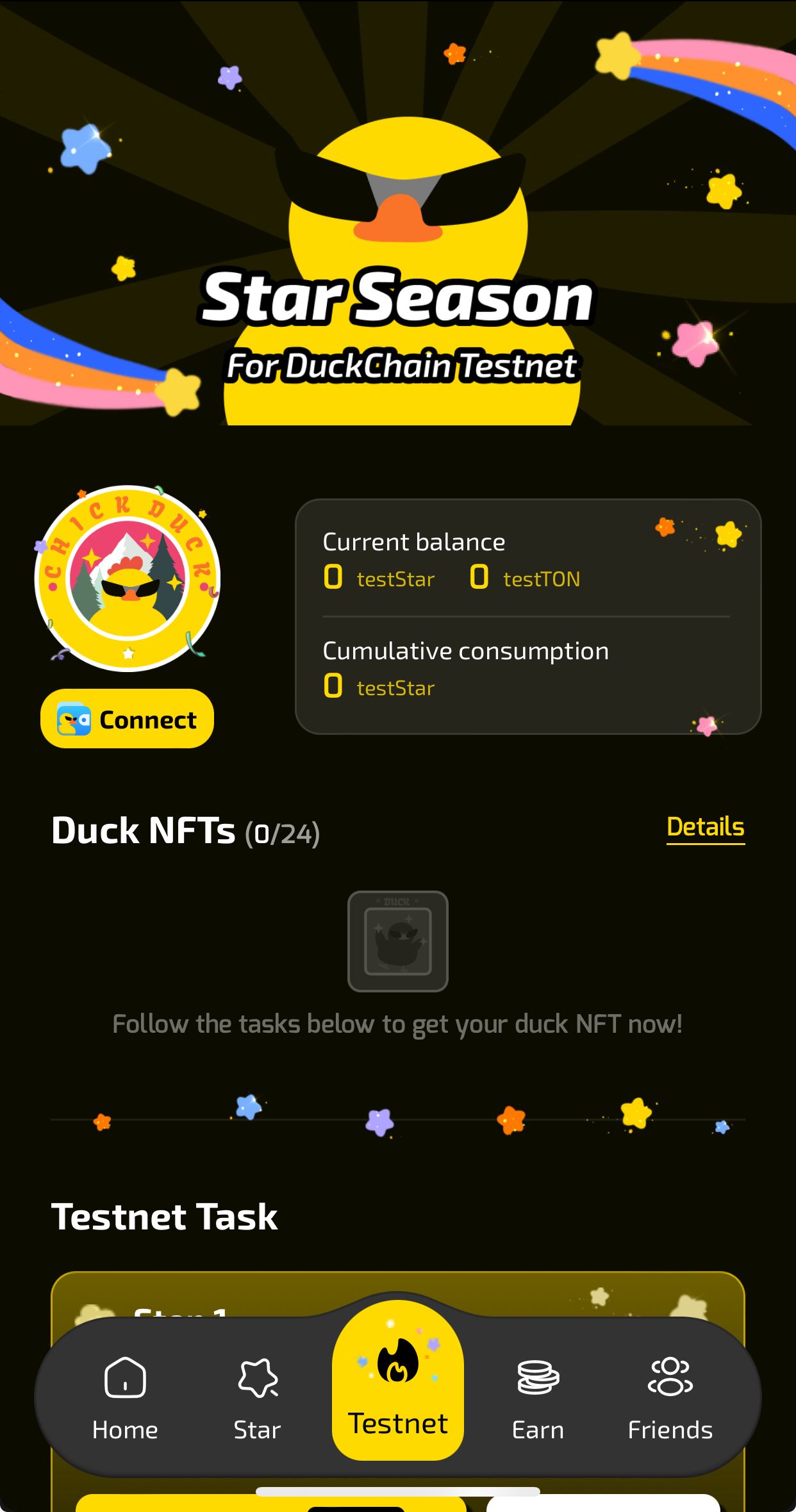Open the Details link for Duck NFTs
Viewport: 796px width, 1512px height.
point(705,828)
